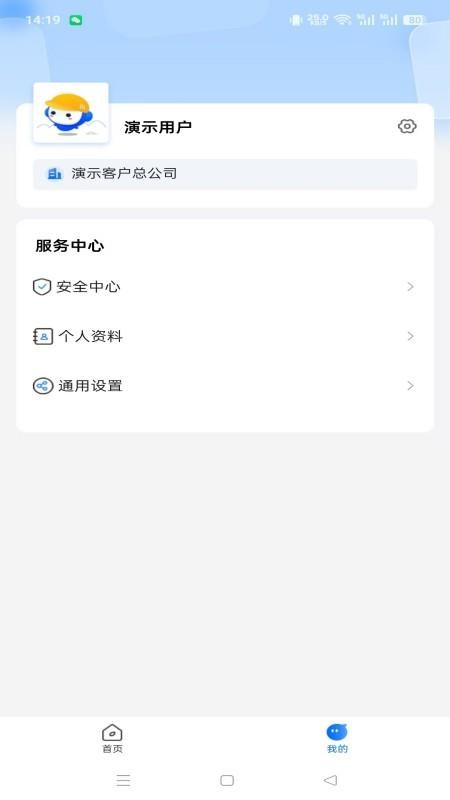The image size is (450, 800).
Task: Open the recent apps menu button
Action: click(x=123, y=780)
